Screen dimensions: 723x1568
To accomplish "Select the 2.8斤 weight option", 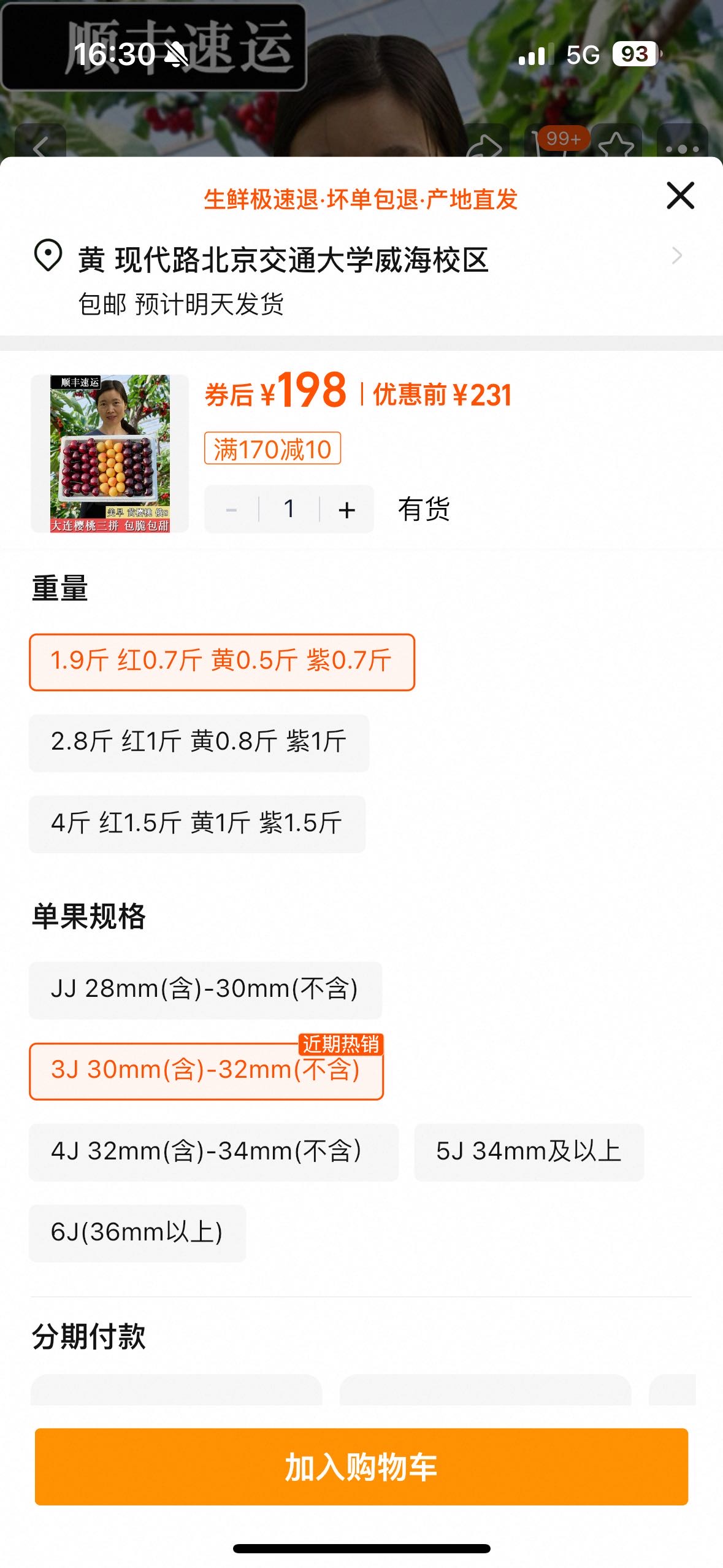I will tap(199, 742).
